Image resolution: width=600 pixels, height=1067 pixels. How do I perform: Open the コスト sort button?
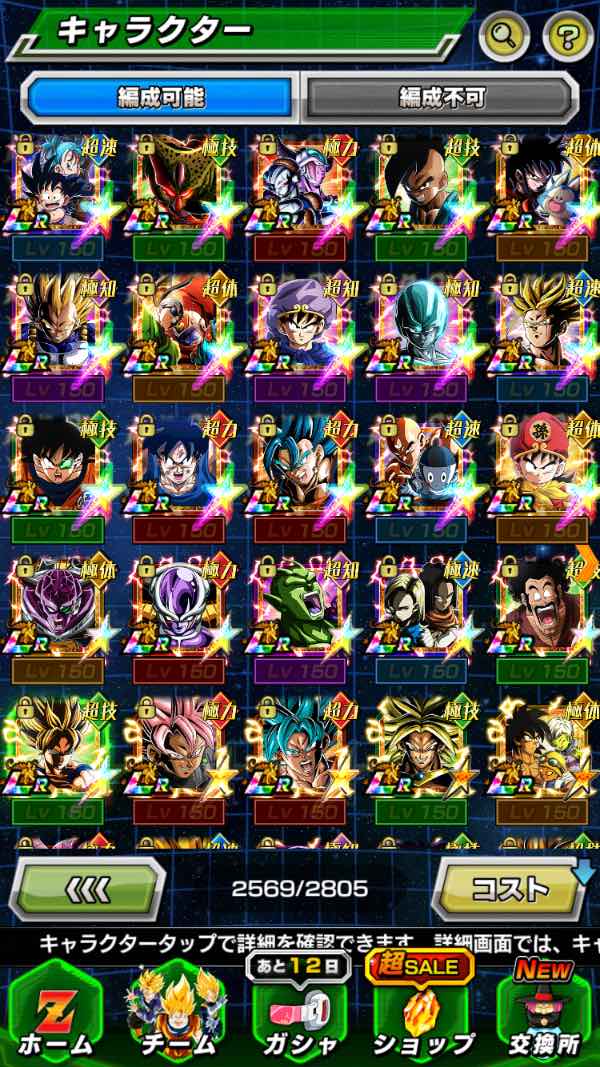(x=510, y=888)
